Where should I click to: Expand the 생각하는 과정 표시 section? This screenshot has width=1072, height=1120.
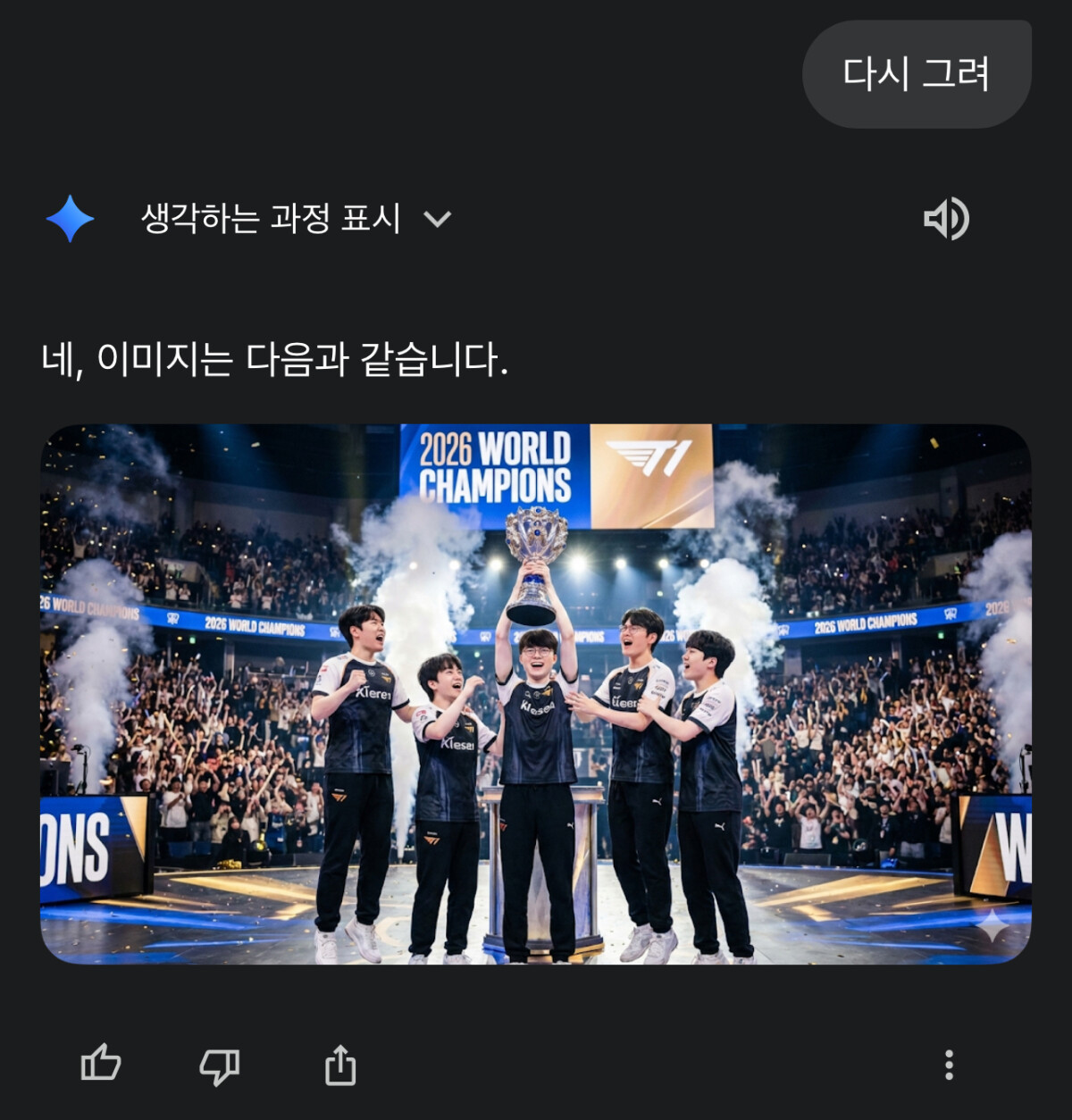295,219
